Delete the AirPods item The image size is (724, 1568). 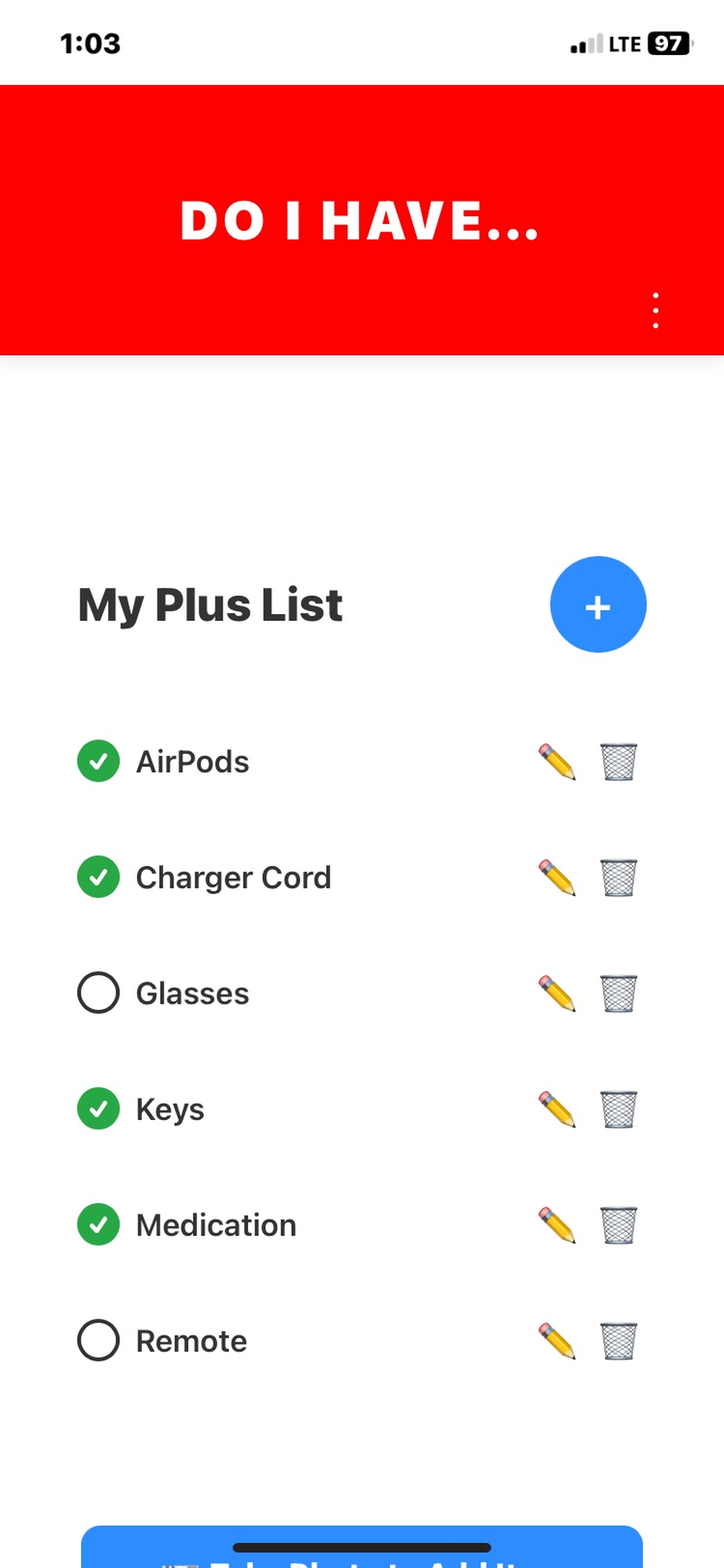[618, 761]
